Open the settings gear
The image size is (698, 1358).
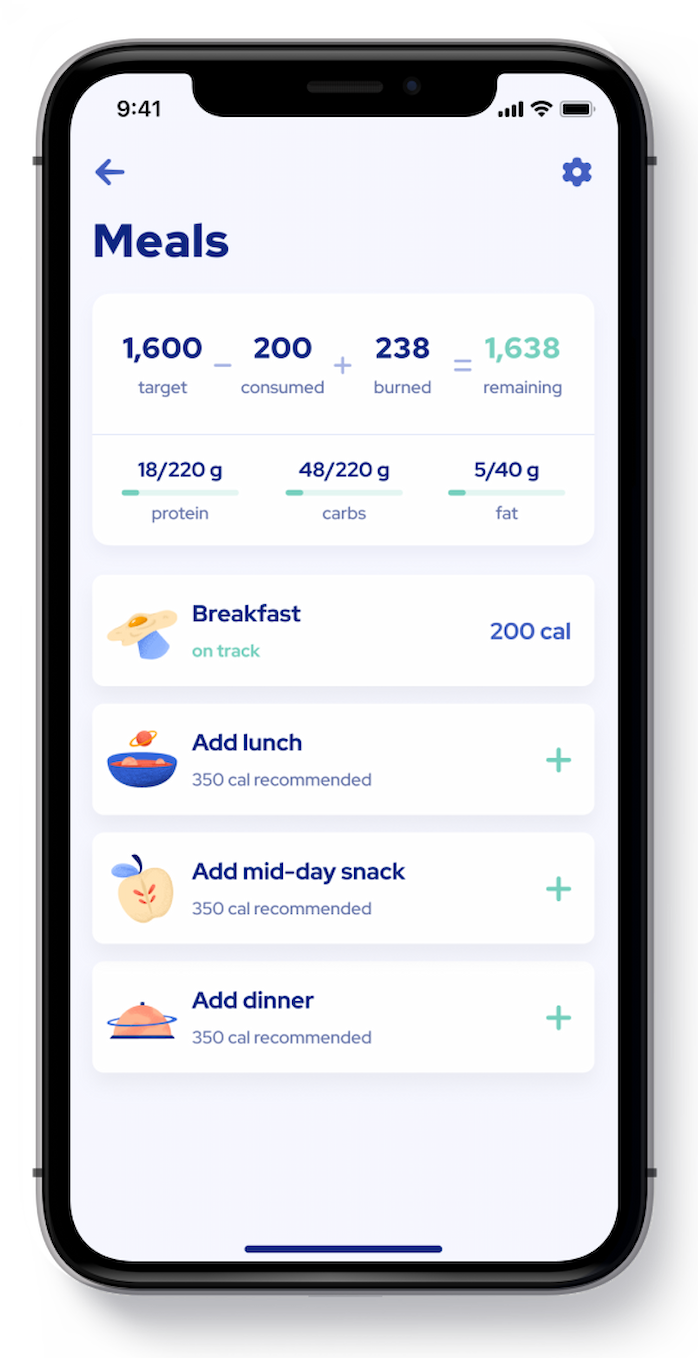click(x=576, y=172)
